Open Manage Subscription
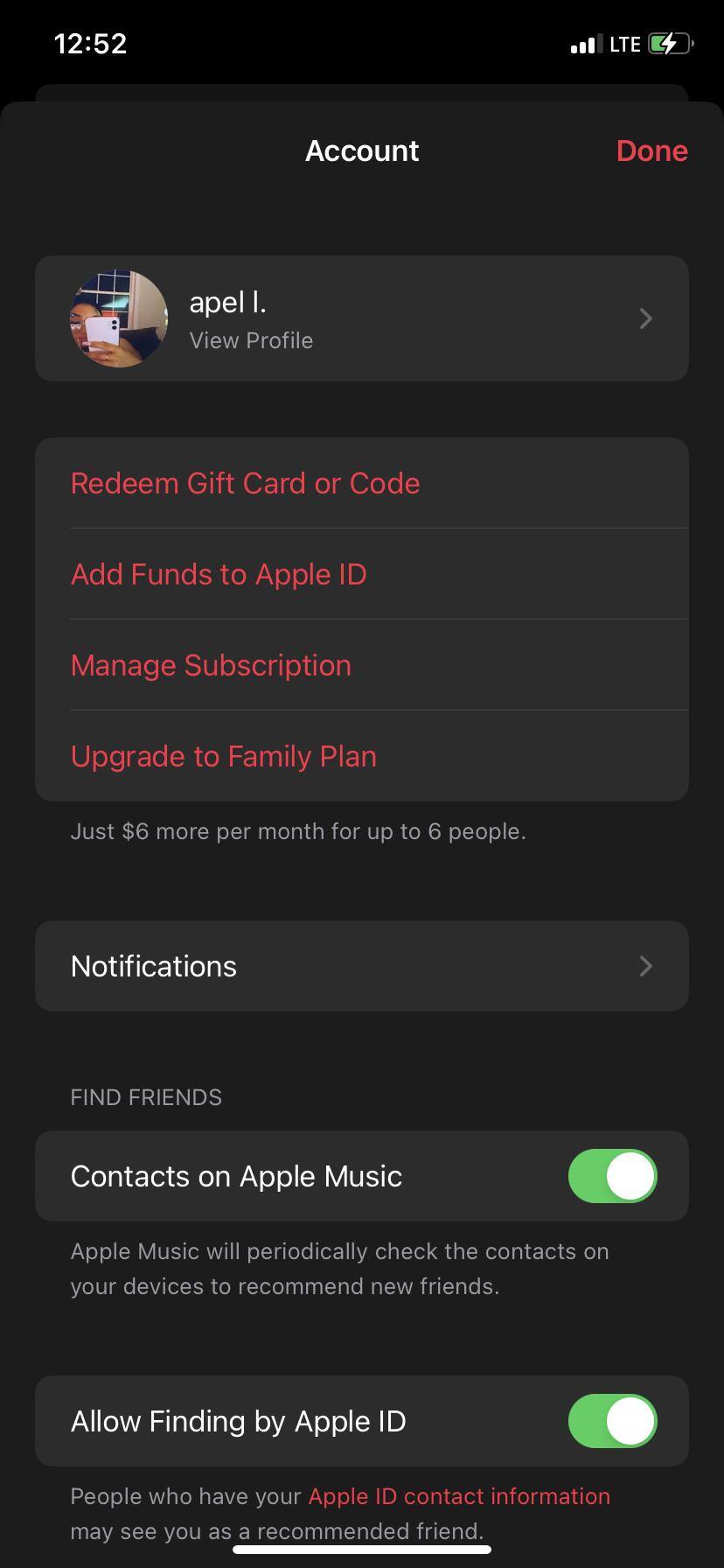 (x=211, y=665)
